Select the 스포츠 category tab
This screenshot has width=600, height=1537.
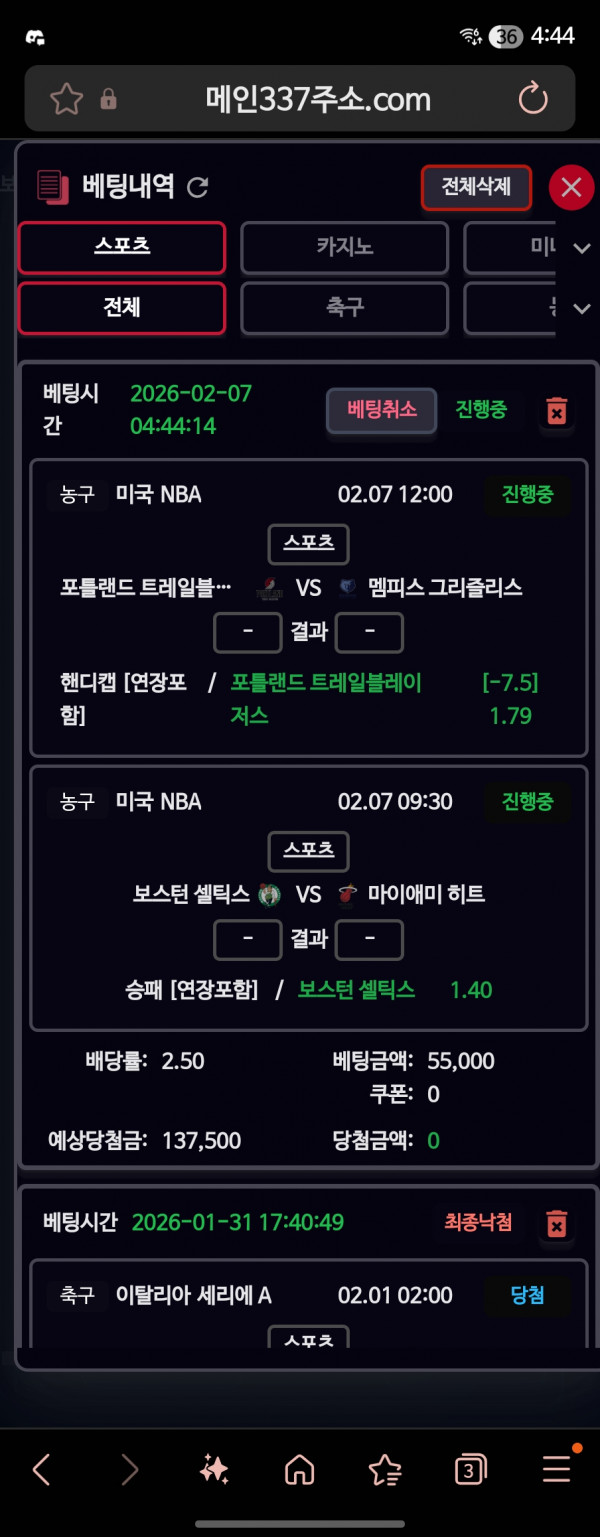click(122, 247)
